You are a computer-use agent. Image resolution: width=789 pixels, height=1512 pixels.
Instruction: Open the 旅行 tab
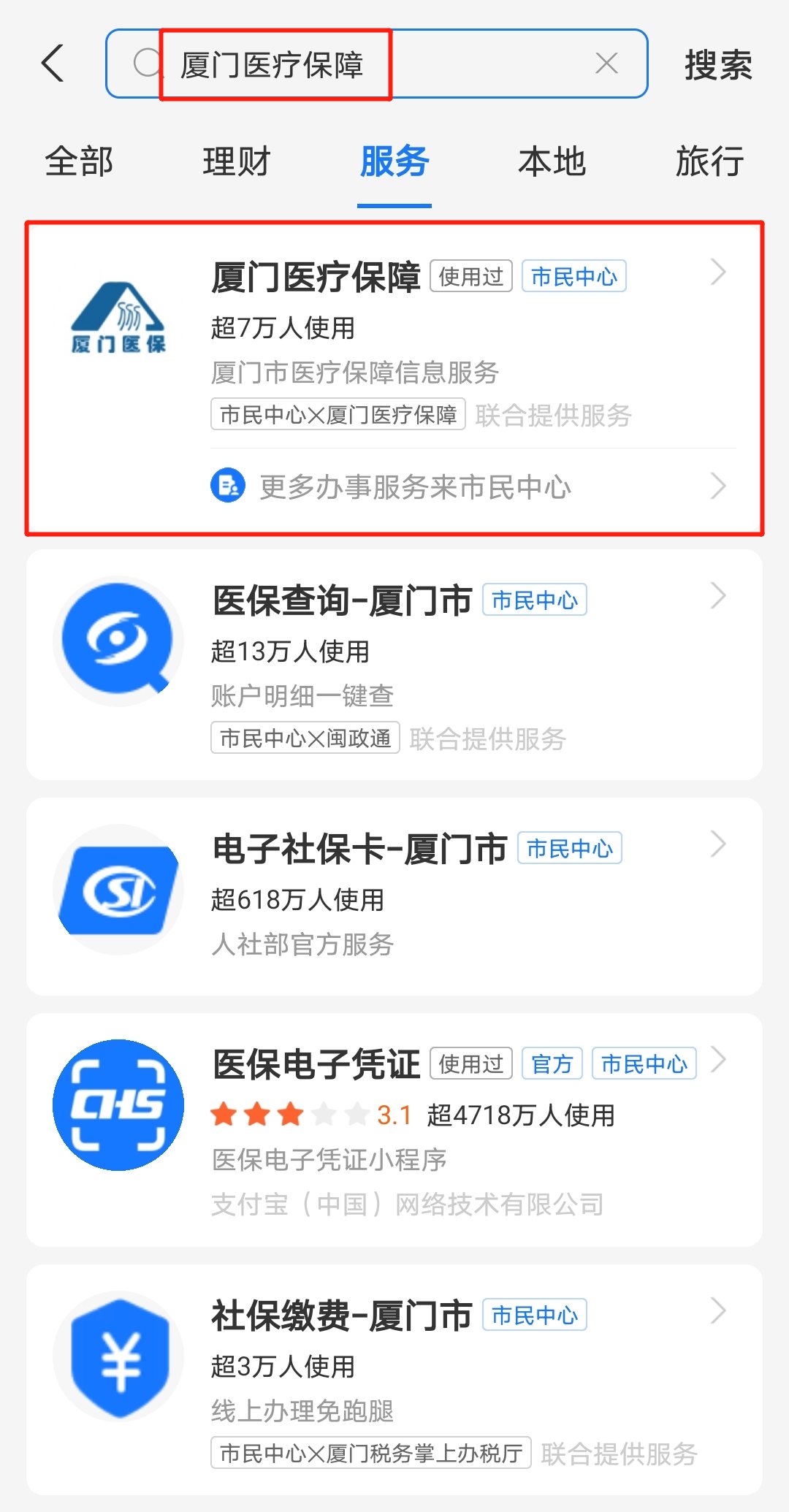(x=709, y=161)
